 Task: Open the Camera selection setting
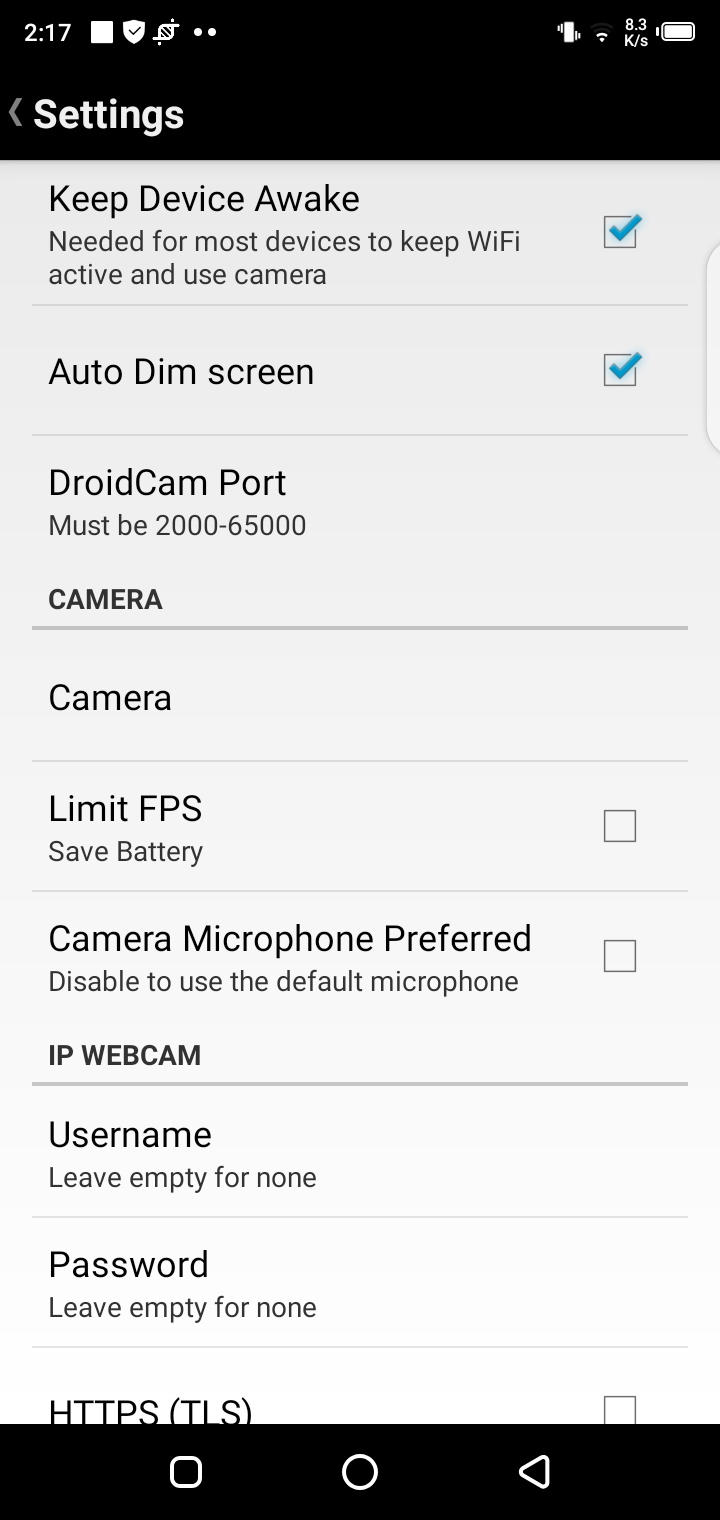coord(360,697)
